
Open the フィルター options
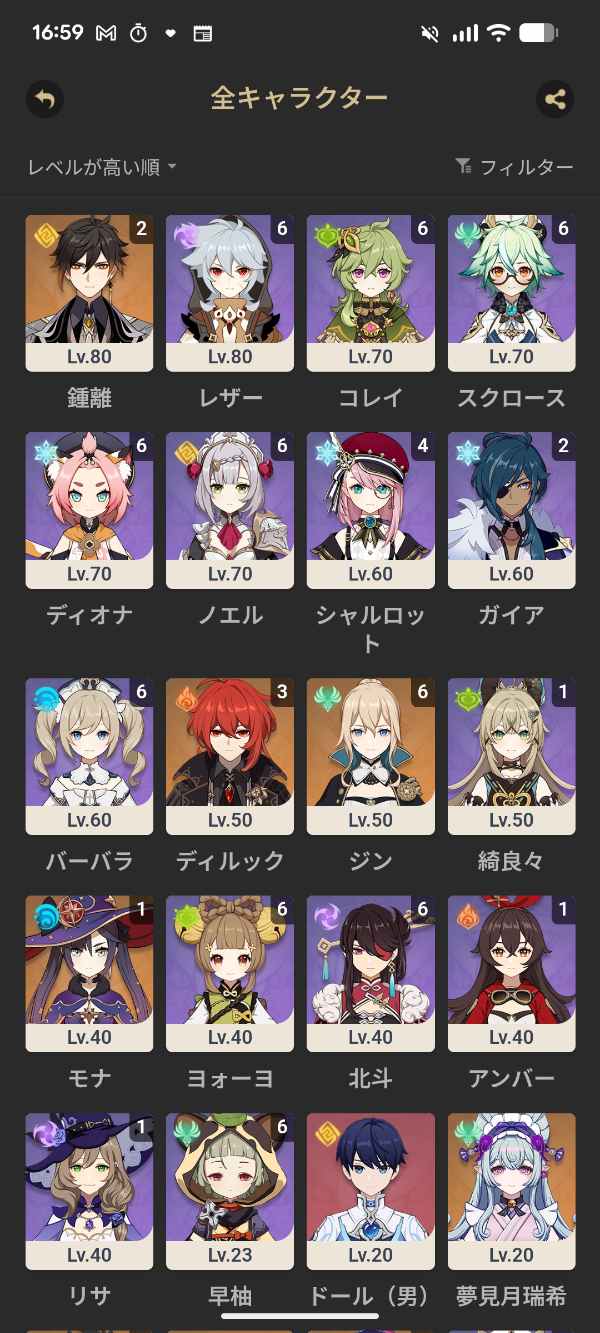point(514,167)
